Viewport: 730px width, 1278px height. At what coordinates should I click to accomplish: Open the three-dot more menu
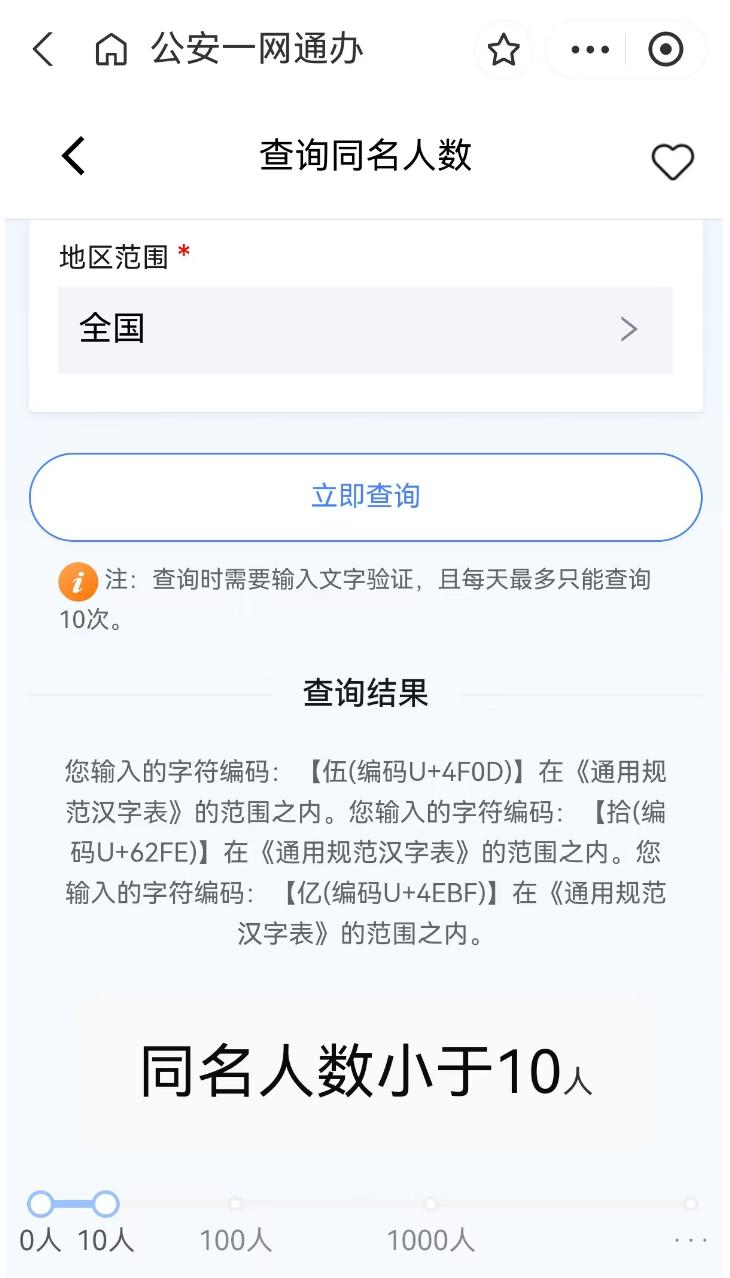pos(589,49)
